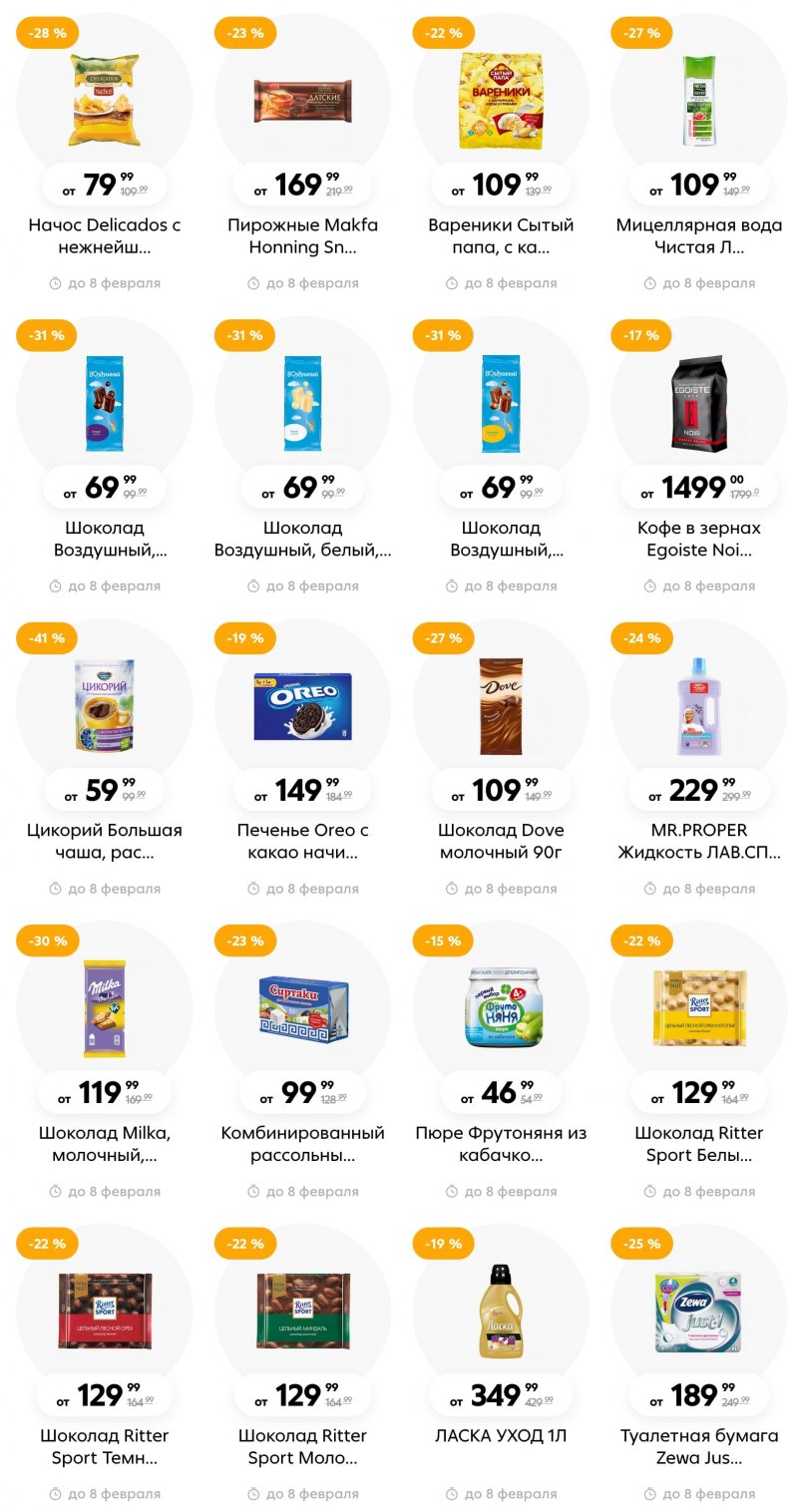View Туалетная бумага Zewa Just offer
Viewport: 798px width, 1512px height.
[x=698, y=1311]
